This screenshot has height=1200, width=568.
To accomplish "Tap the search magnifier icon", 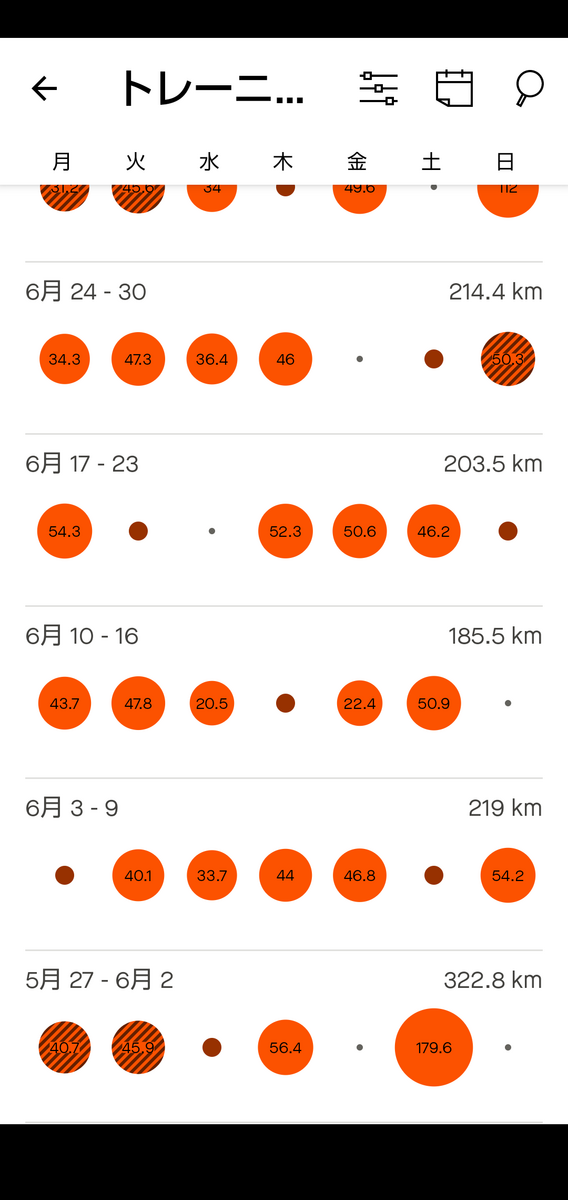I will pyautogui.click(x=529, y=88).
